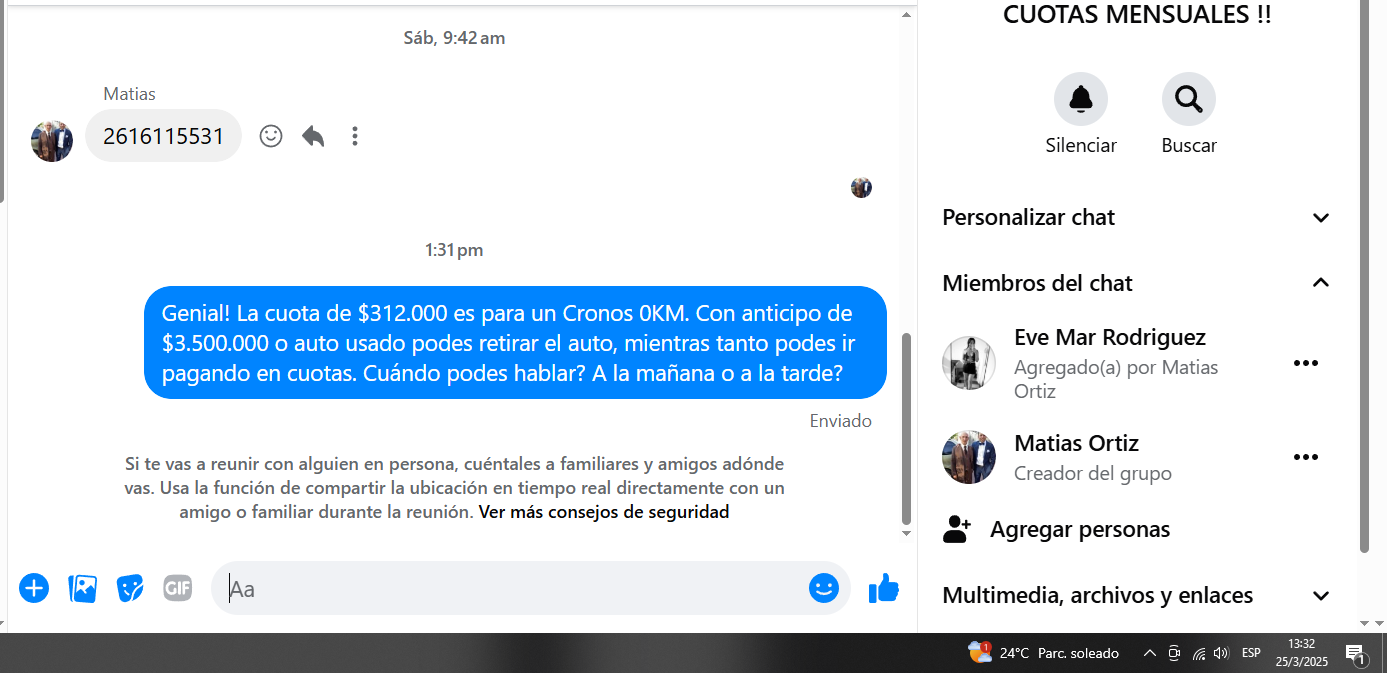Add people with Agregar personas
Viewport: 1387px width, 673px height.
[x=1079, y=530]
